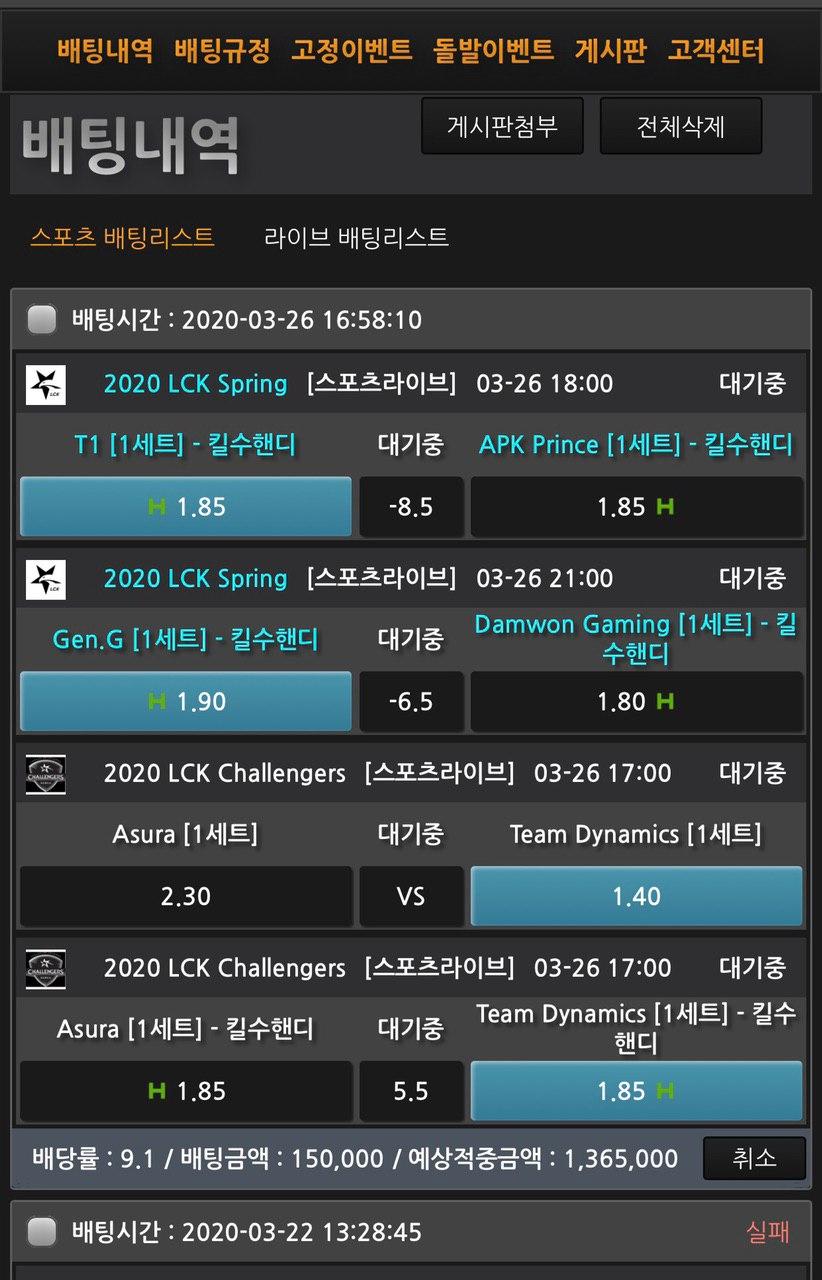Open 고객센터 support page
Image resolution: width=822 pixels, height=1280 pixels.
[x=716, y=50]
